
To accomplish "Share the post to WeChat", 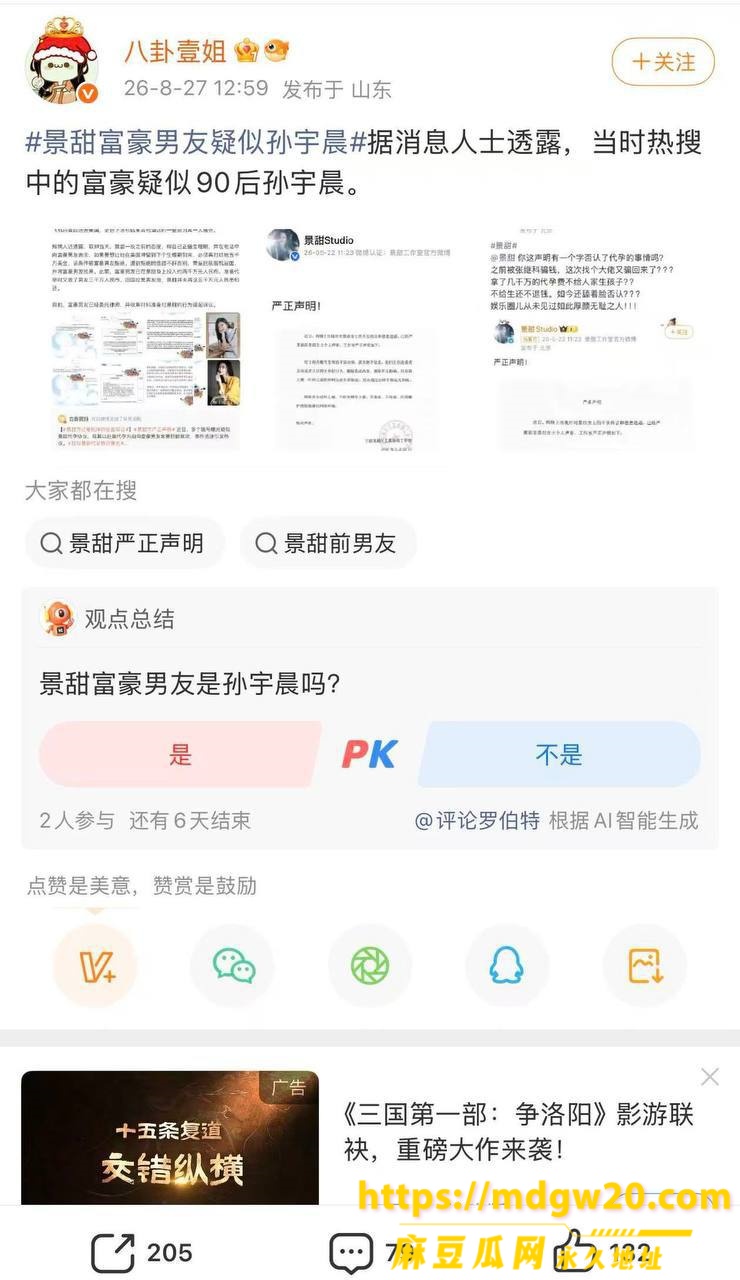I will [232, 965].
